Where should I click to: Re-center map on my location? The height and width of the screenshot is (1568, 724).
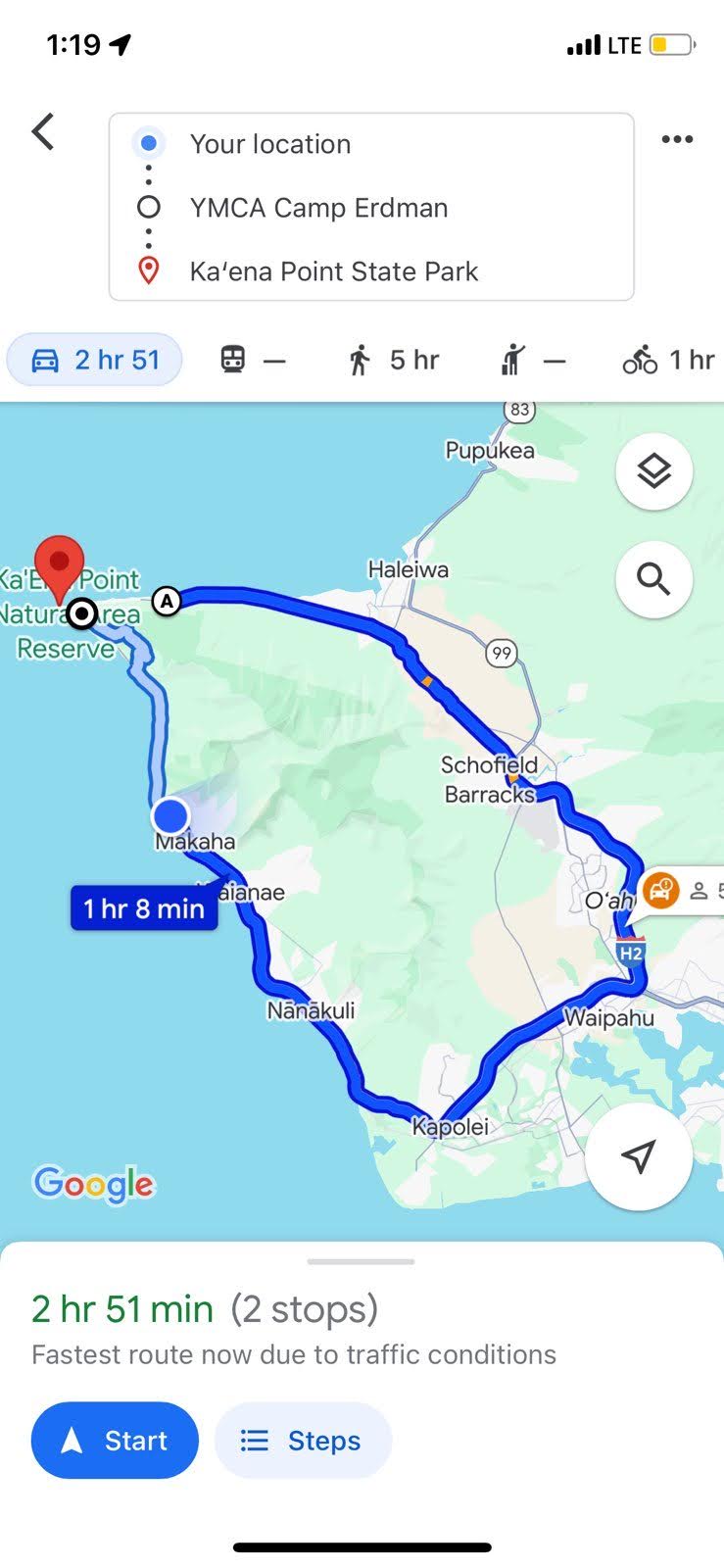[x=639, y=1156]
